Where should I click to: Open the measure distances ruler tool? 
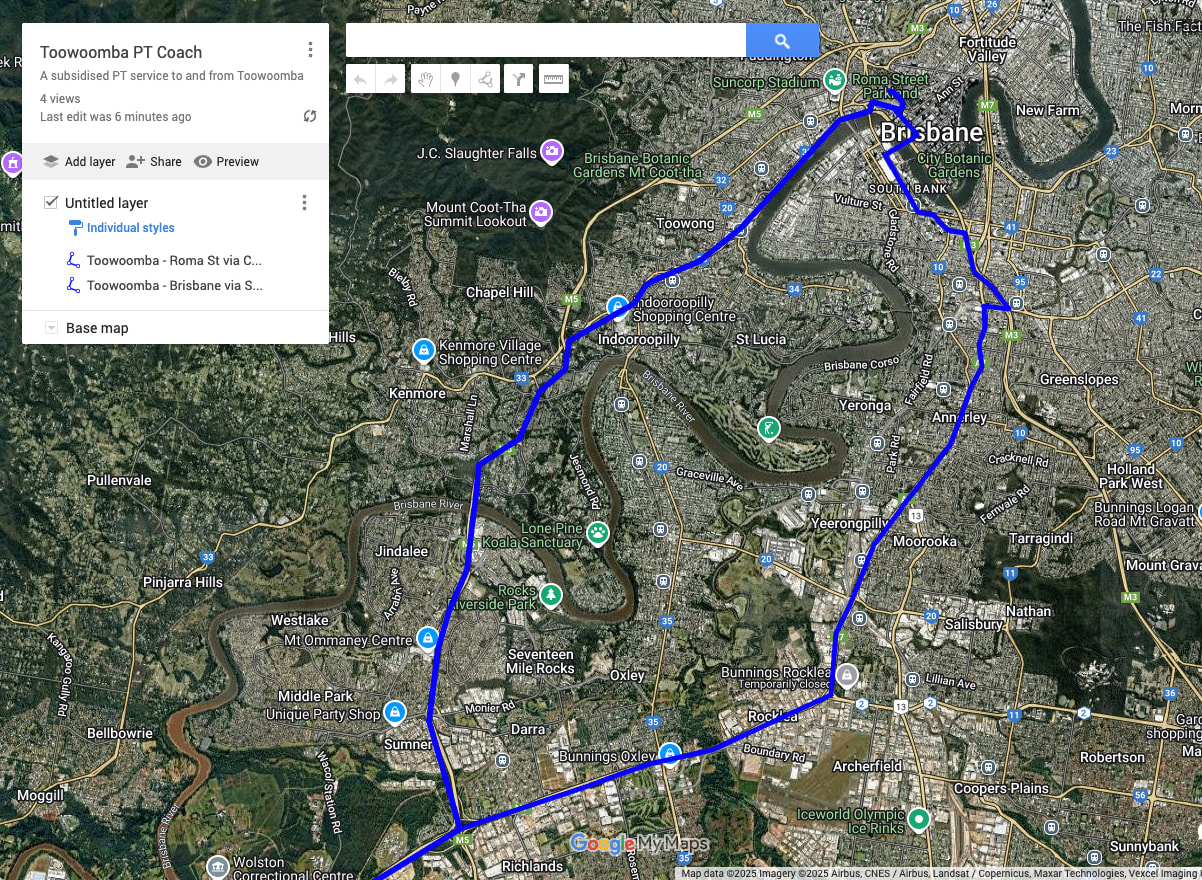[553, 79]
